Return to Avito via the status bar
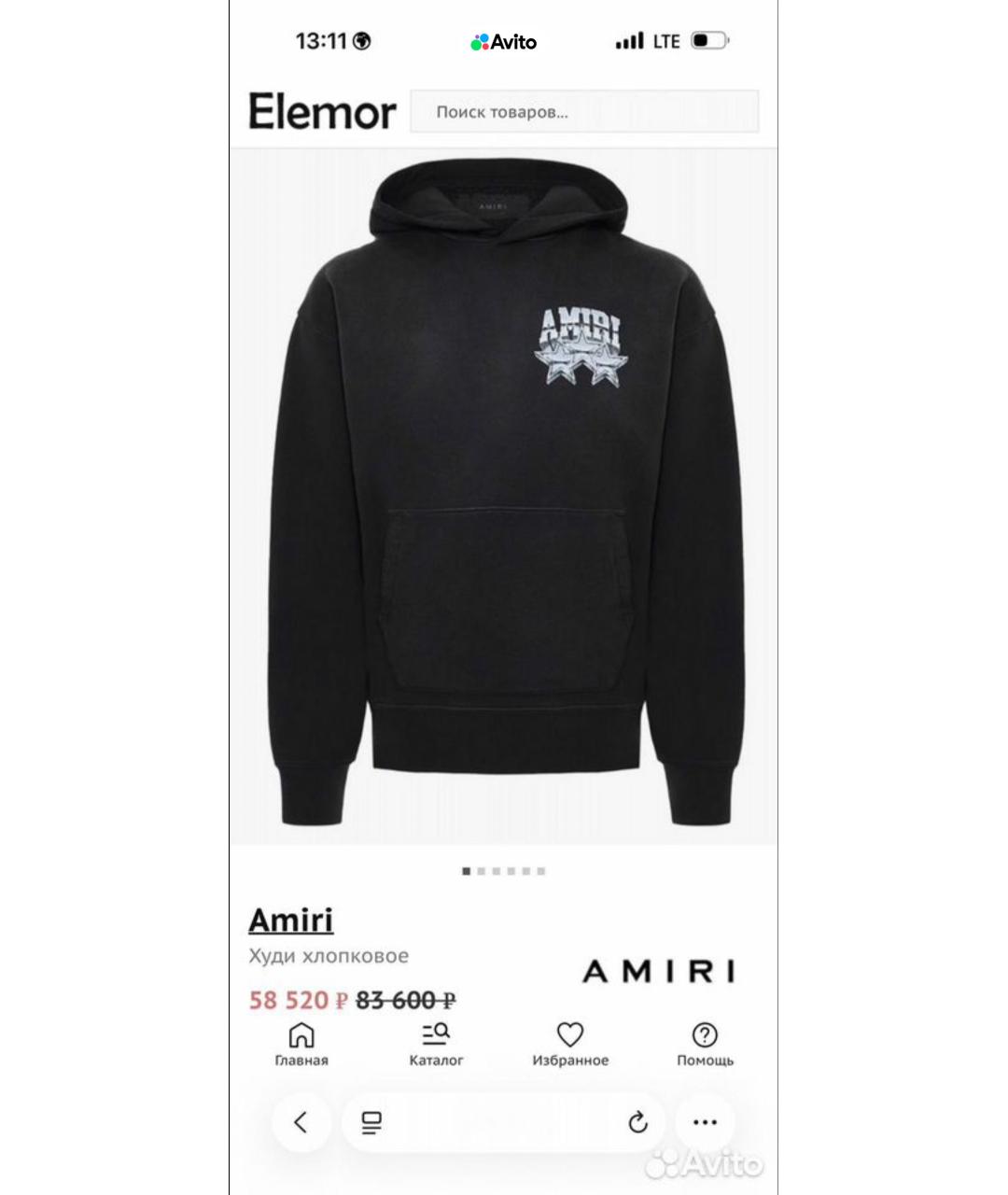Image resolution: width=1008 pixels, height=1195 pixels. (504, 42)
